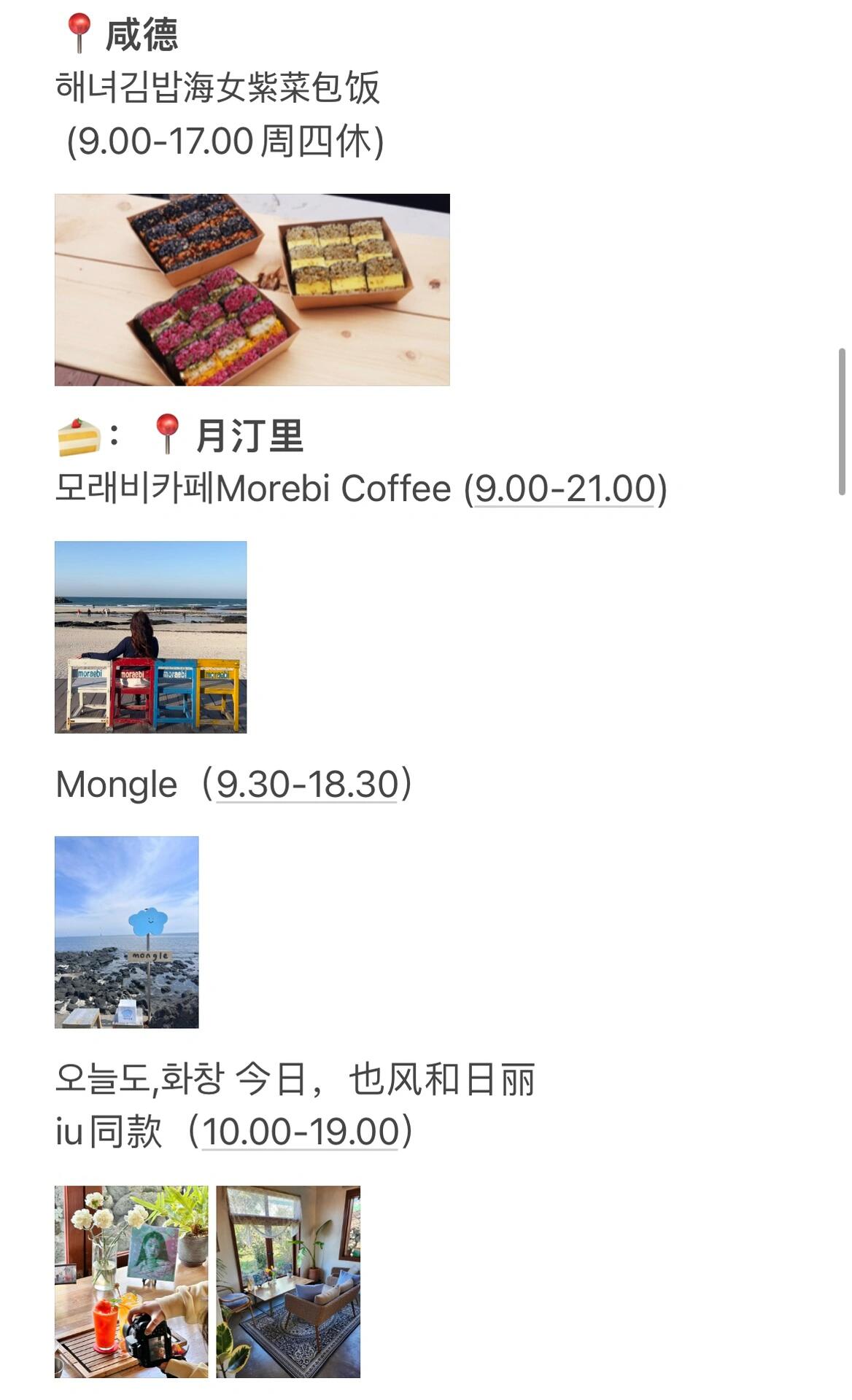This screenshot has height=1400, width=852.
Task: View the Morebi Coffee colorful chairs photo
Action: click(150, 637)
